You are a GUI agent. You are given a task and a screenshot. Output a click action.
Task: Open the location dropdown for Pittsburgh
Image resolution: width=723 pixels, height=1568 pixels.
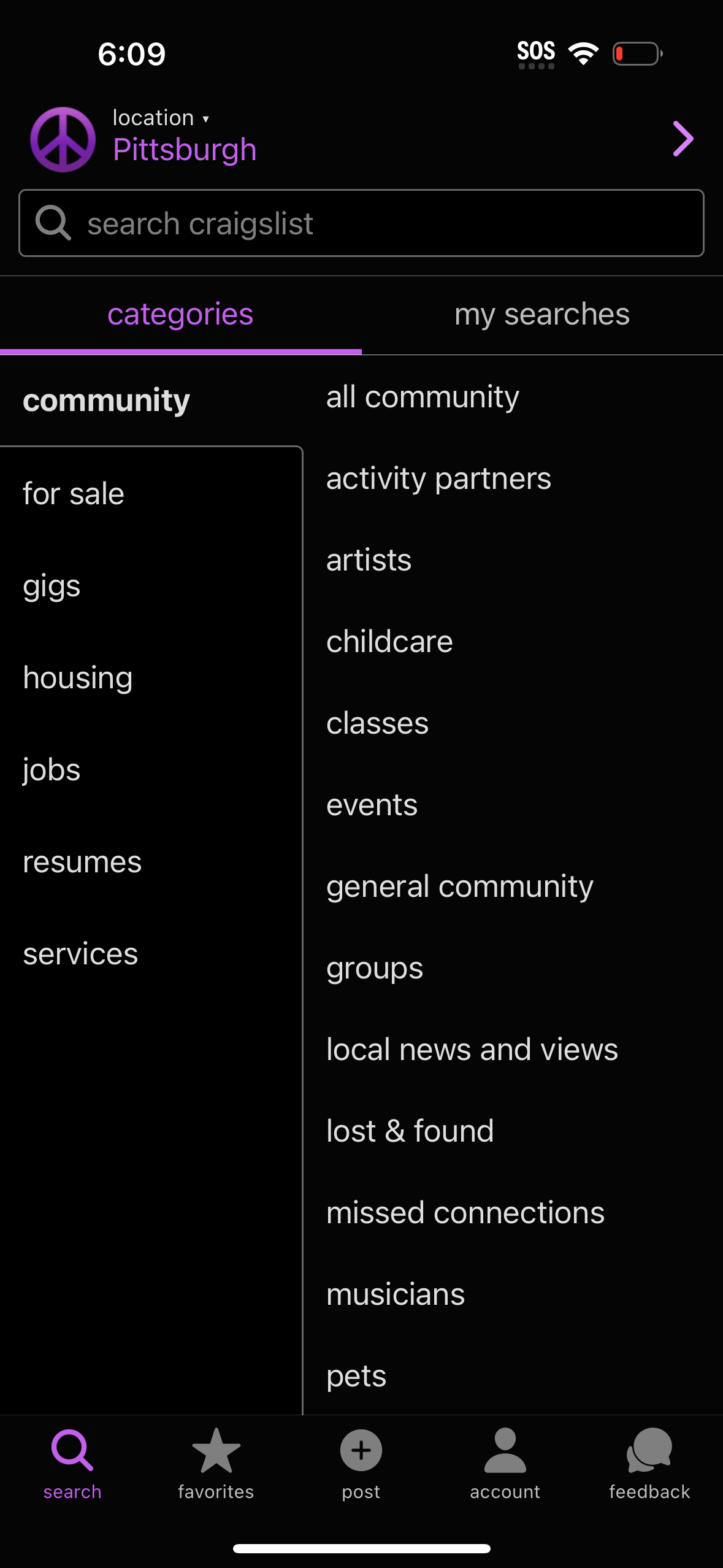(161, 118)
